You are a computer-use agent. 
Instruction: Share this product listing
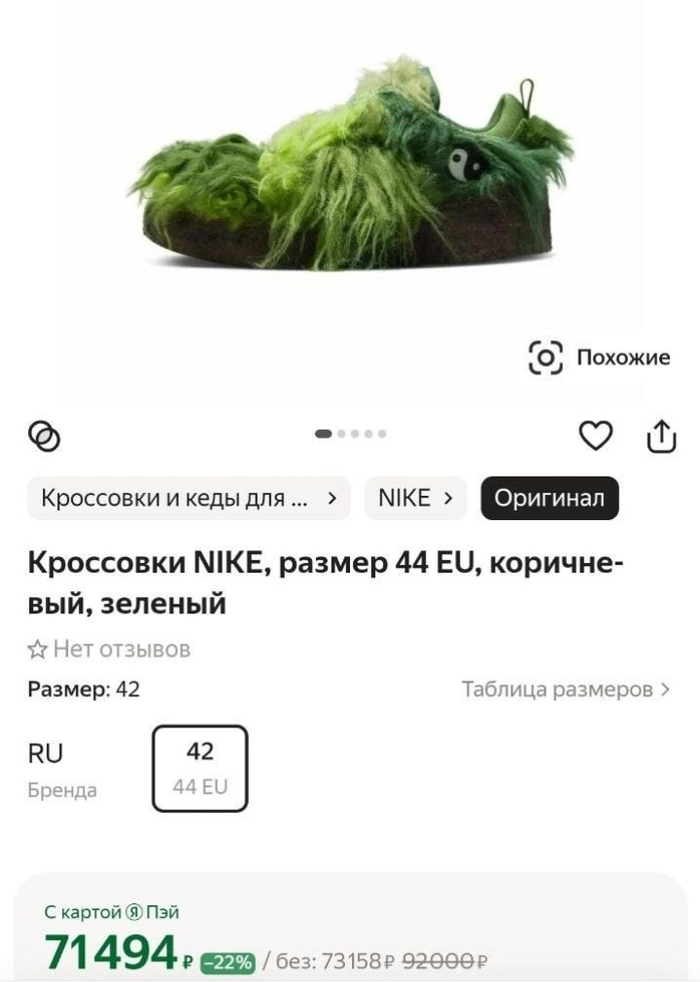661,435
